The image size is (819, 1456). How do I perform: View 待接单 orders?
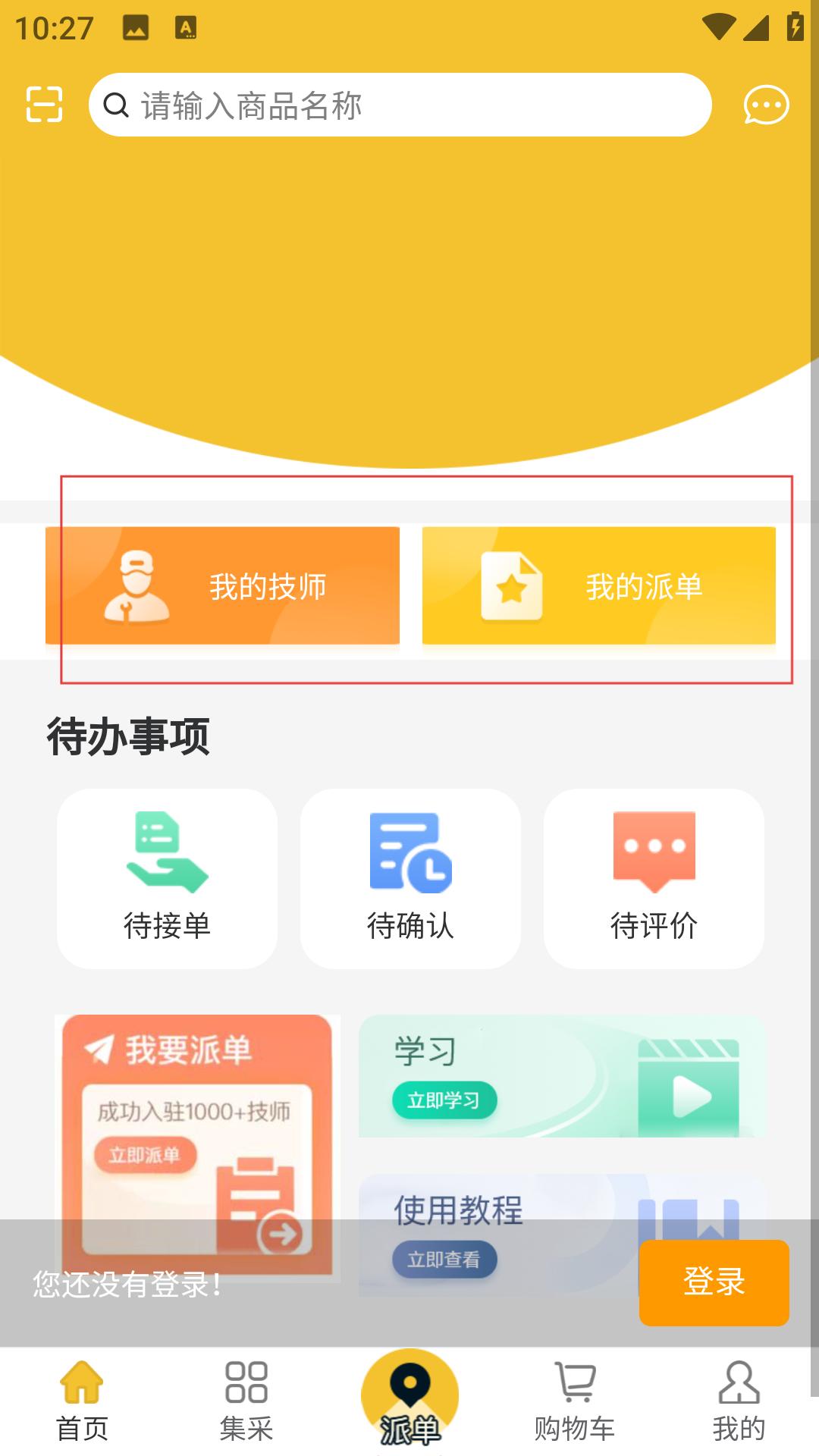pos(167,878)
